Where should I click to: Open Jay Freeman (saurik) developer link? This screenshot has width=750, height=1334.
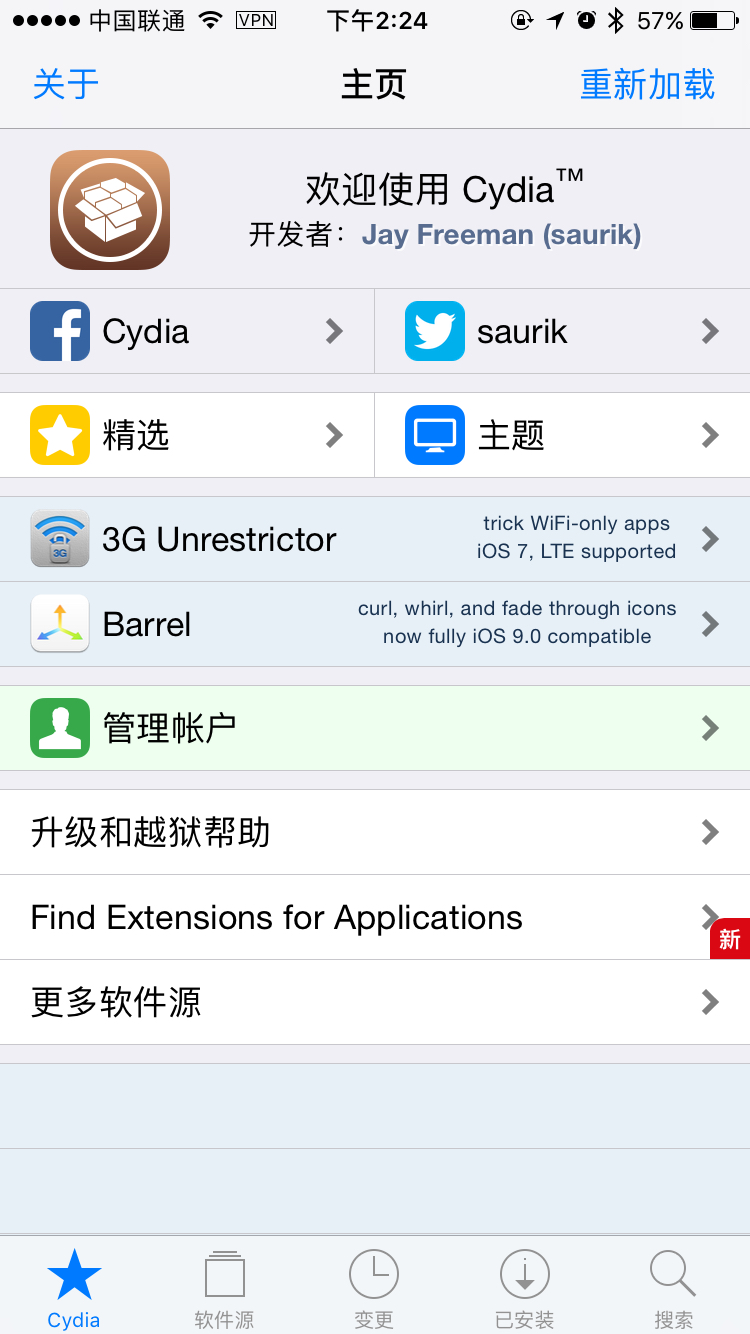point(500,234)
